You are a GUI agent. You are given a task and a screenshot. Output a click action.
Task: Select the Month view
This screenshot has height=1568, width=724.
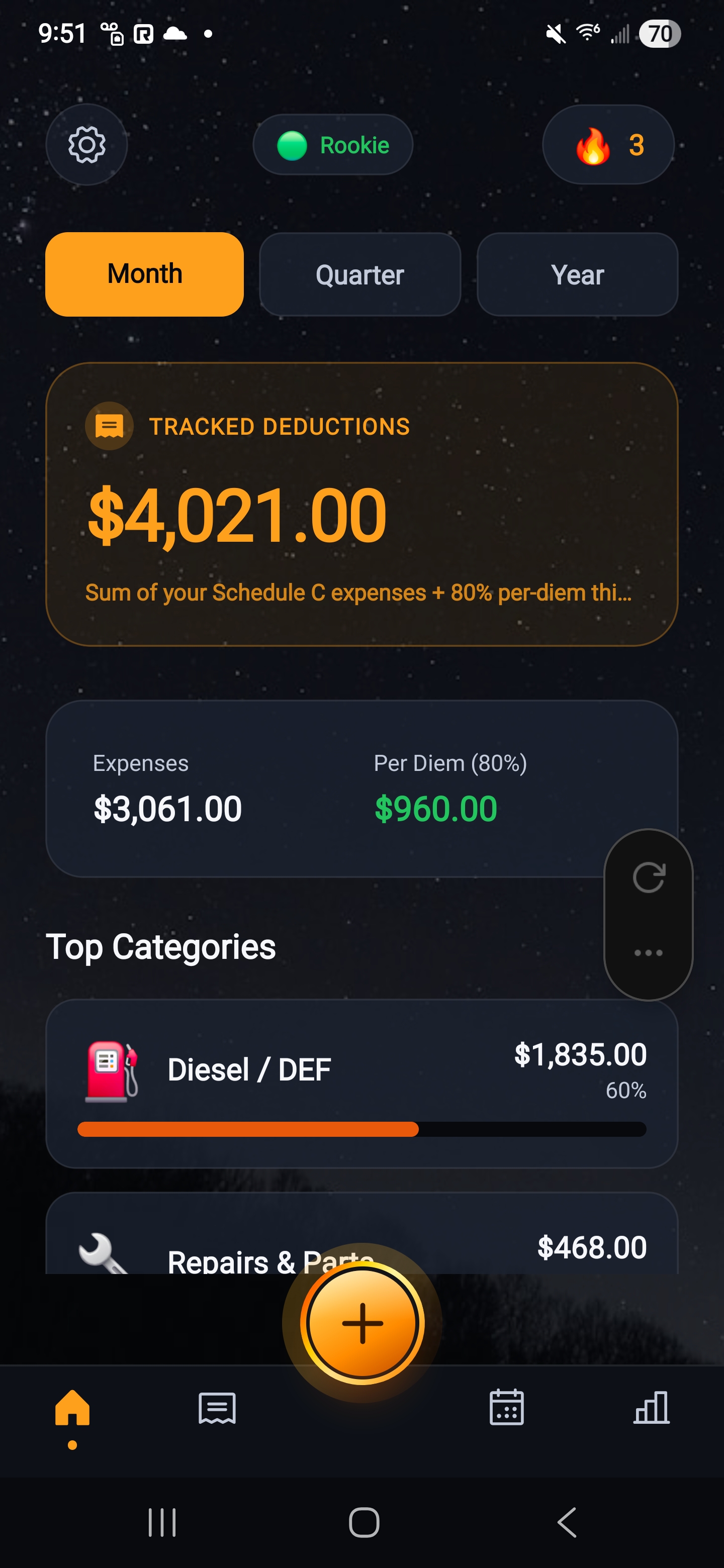(144, 274)
